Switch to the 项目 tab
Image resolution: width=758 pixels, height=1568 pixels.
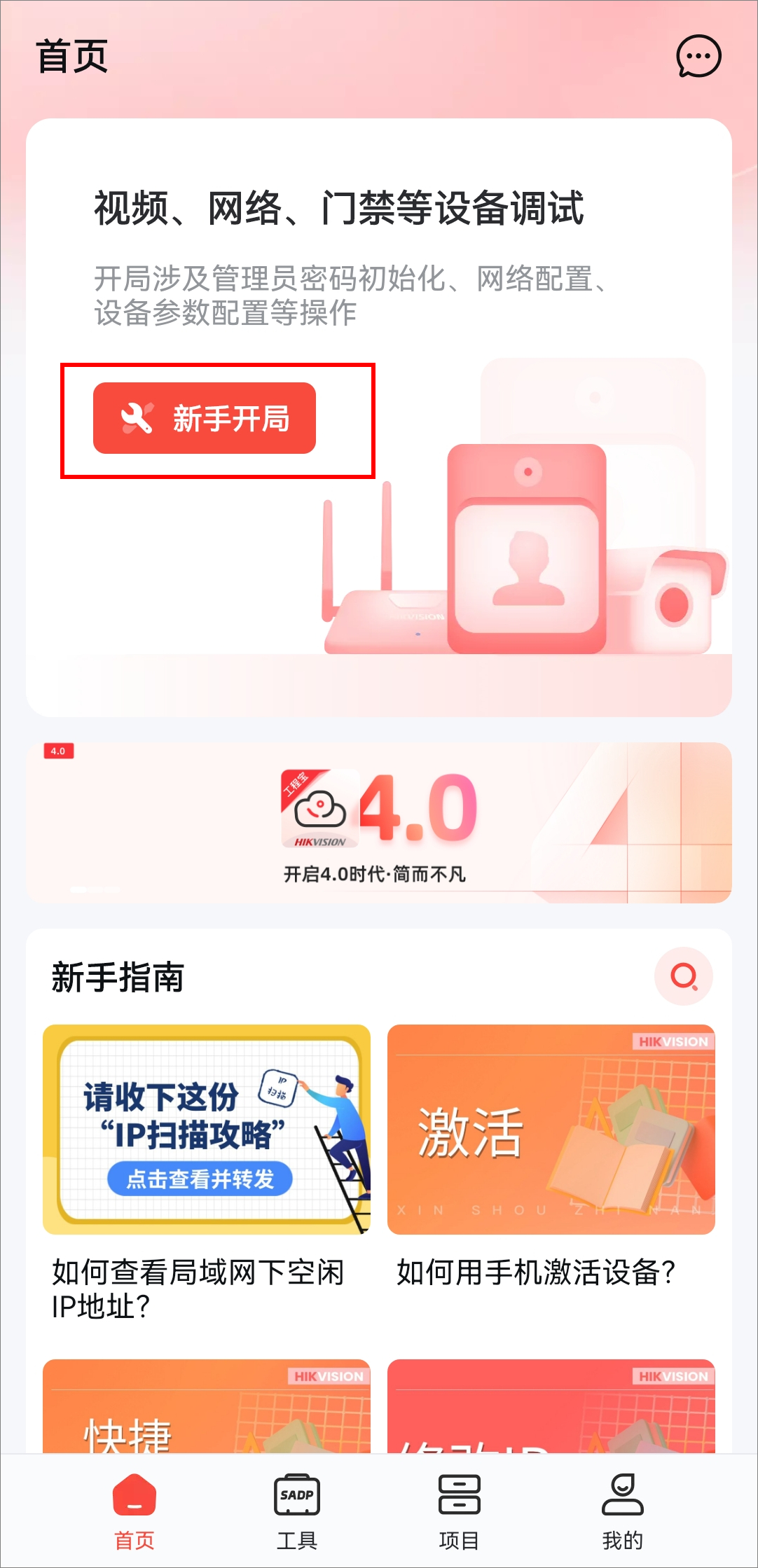pyautogui.click(x=459, y=1509)
